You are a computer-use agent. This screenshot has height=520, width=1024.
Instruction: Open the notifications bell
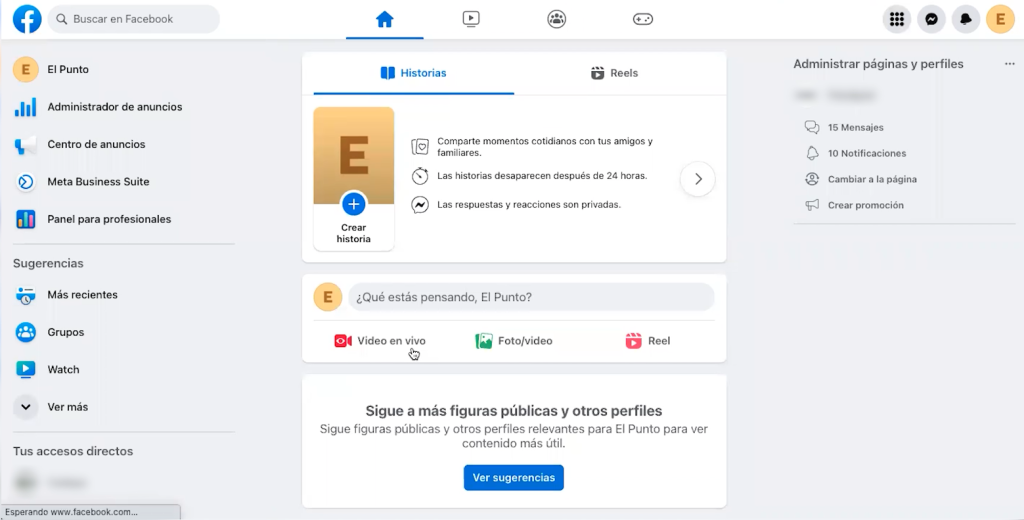pyautogui.click(x=965, y=19)
